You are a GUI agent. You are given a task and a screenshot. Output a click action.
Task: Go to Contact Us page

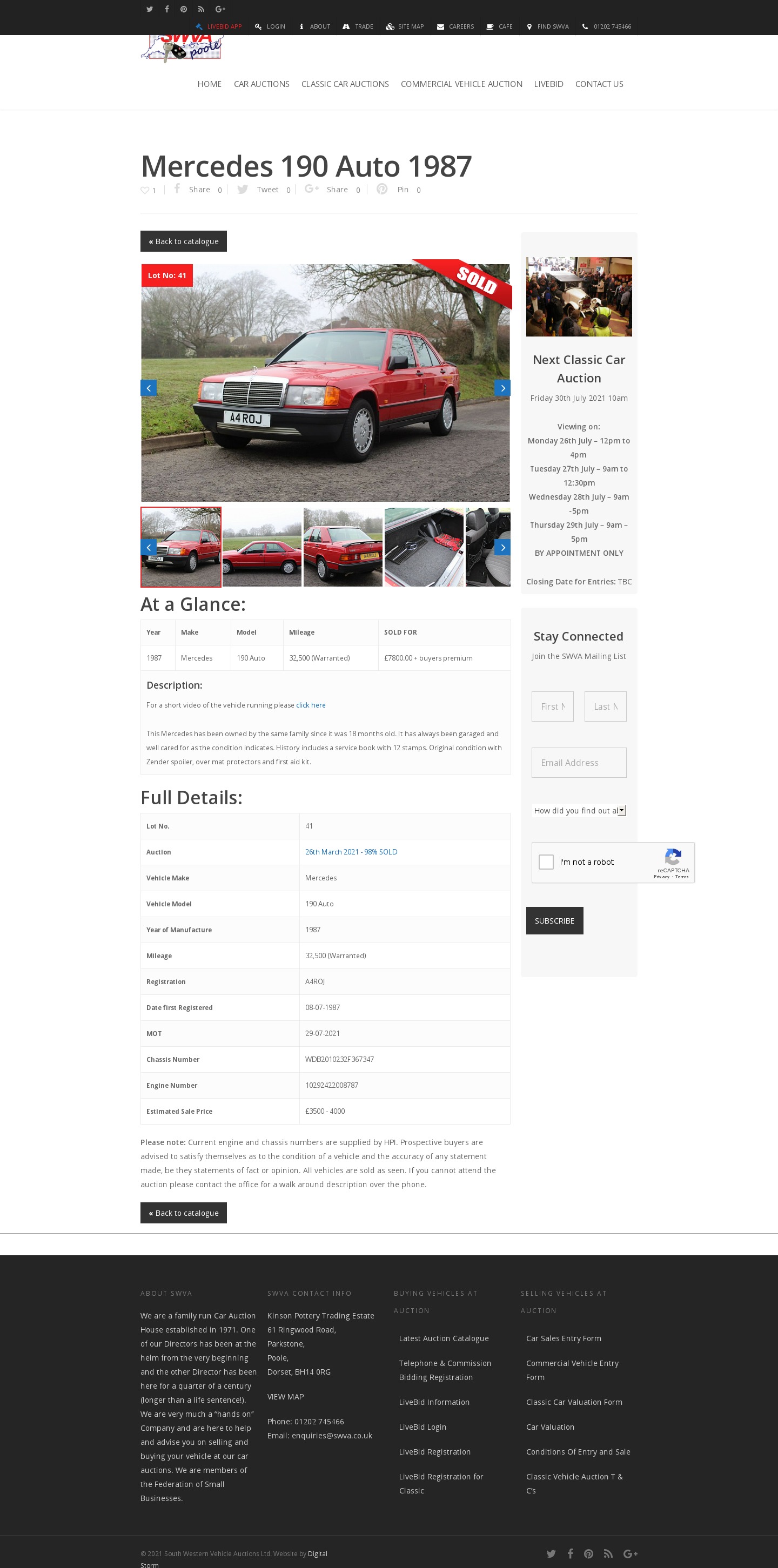(599, 84)
